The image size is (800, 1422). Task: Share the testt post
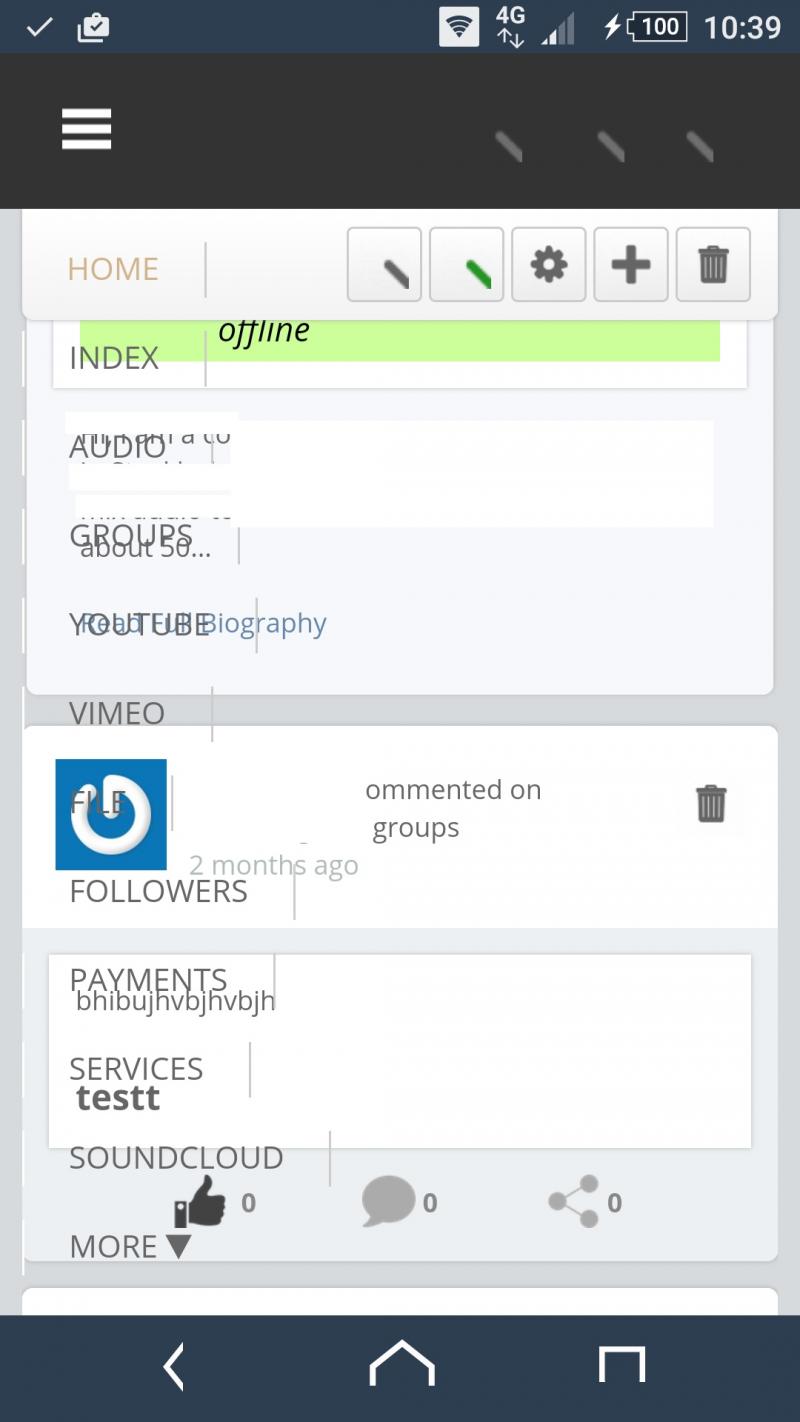click(x=574, y=1201)
